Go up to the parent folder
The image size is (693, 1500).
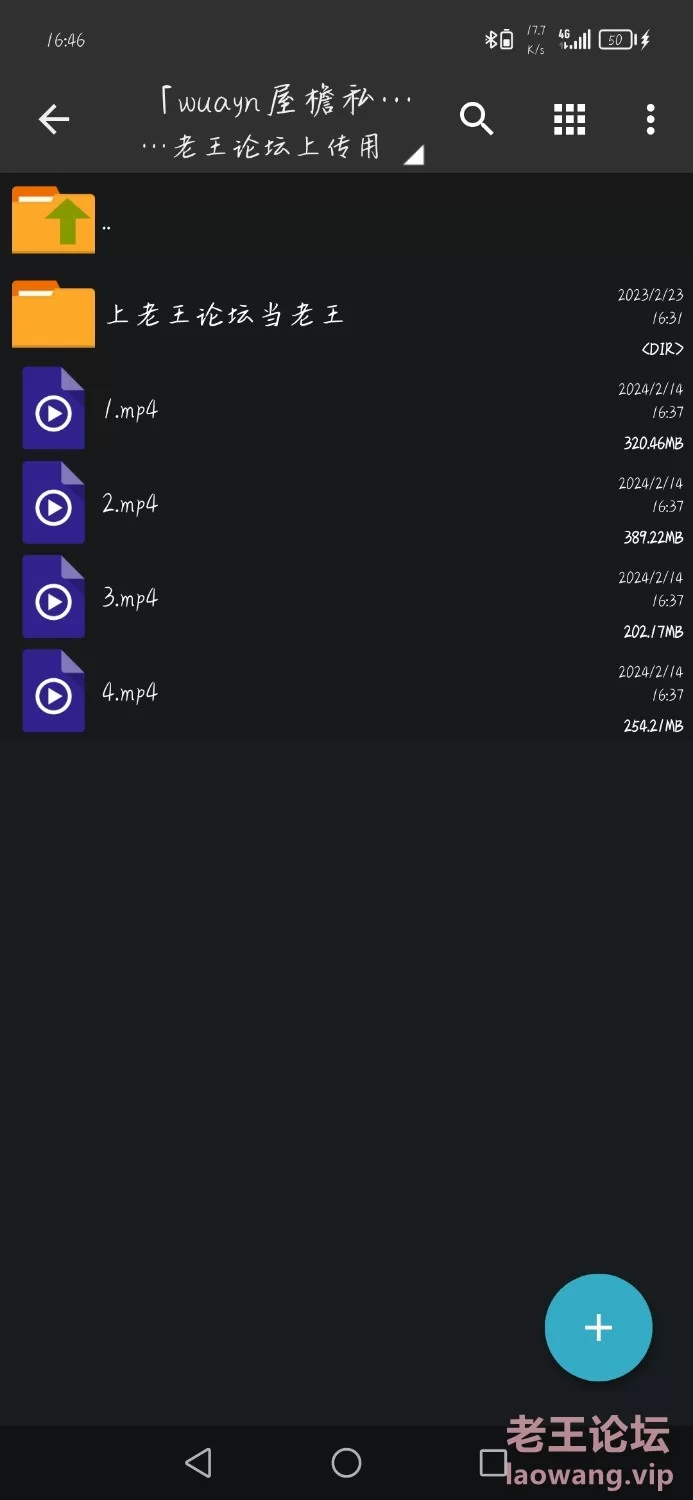click(x=346, y=222)
